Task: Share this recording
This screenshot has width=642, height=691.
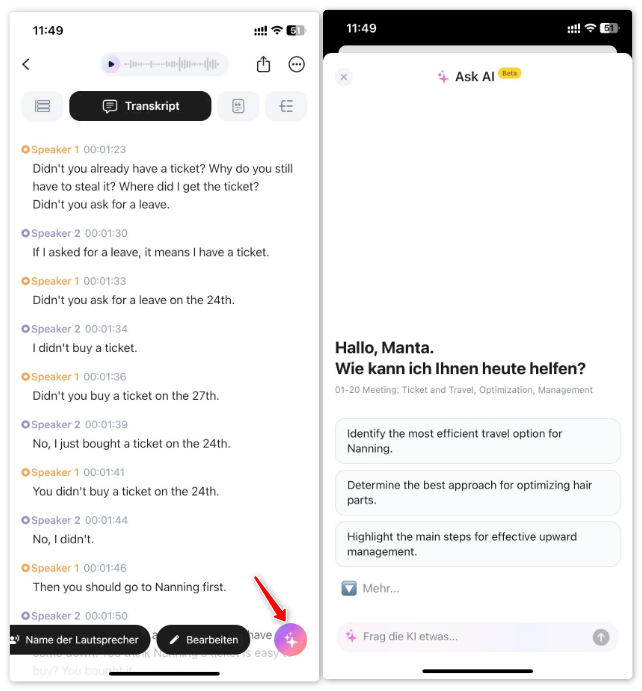Action: point(263,64)
